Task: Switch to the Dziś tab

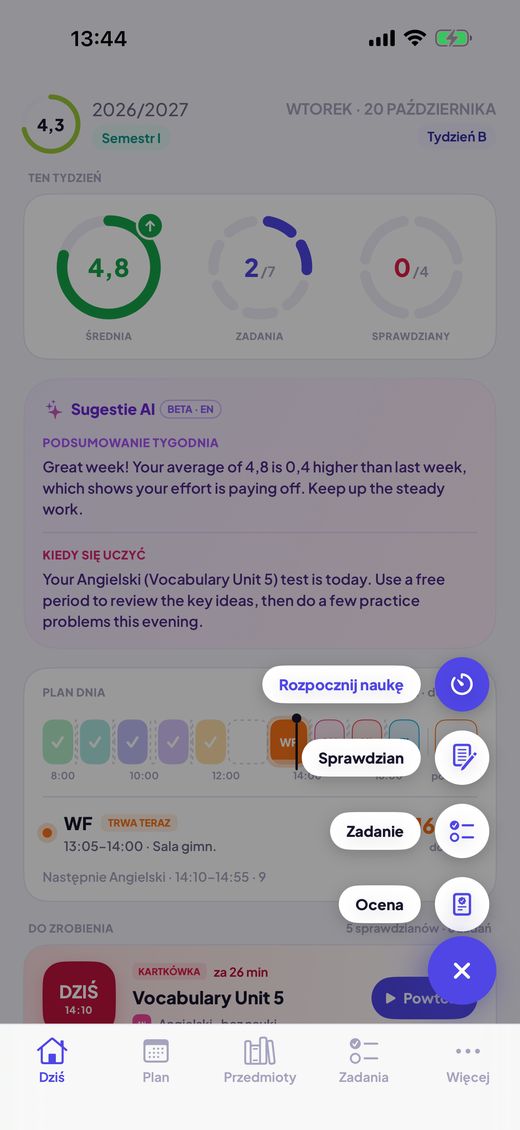Action: click(x=52, y=1061)
